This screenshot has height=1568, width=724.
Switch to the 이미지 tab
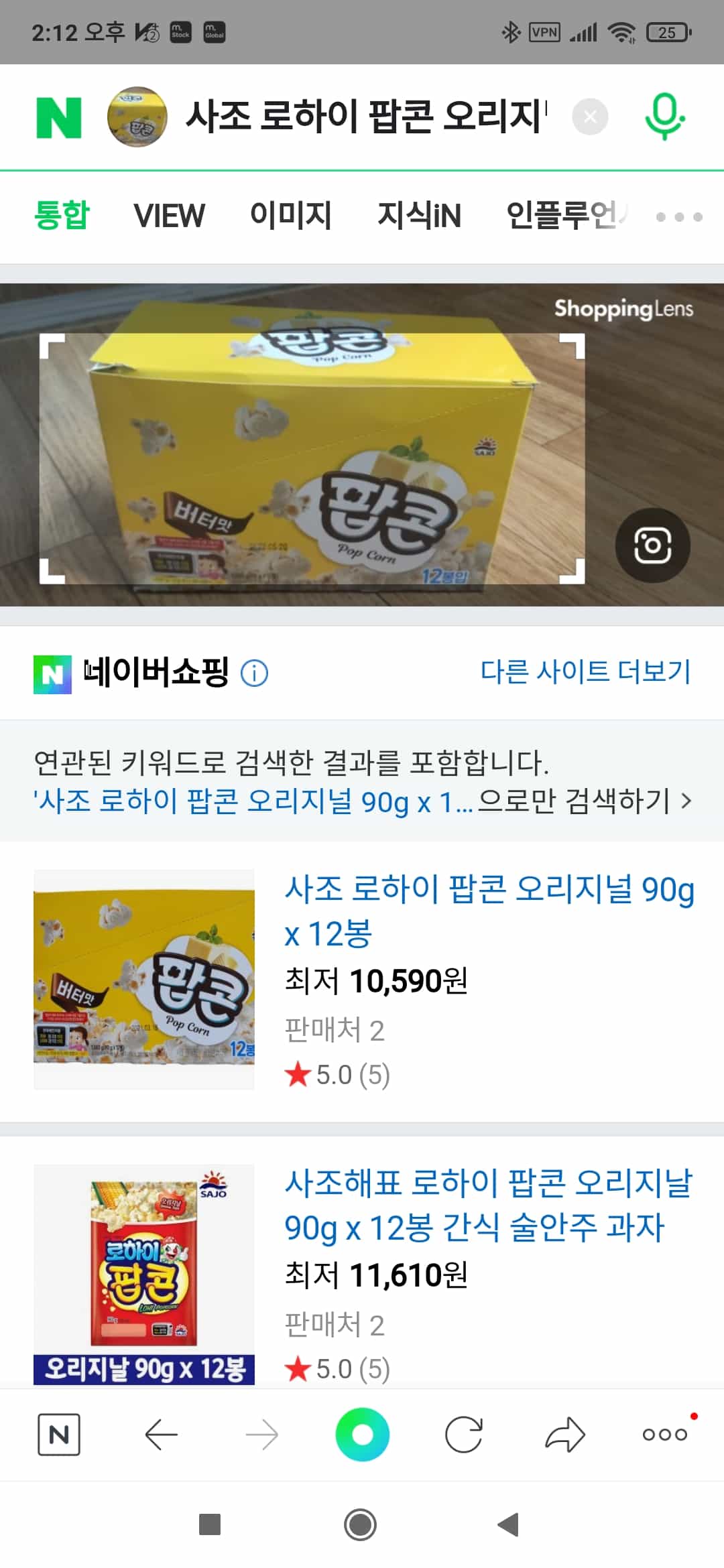click(x=291, y=214)
